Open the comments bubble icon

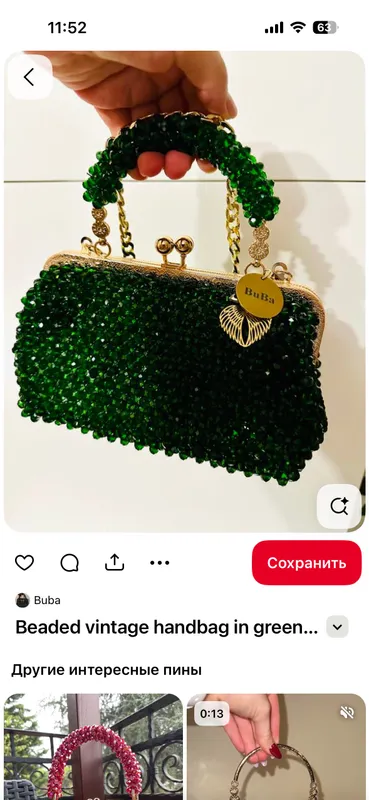[69, 563]
